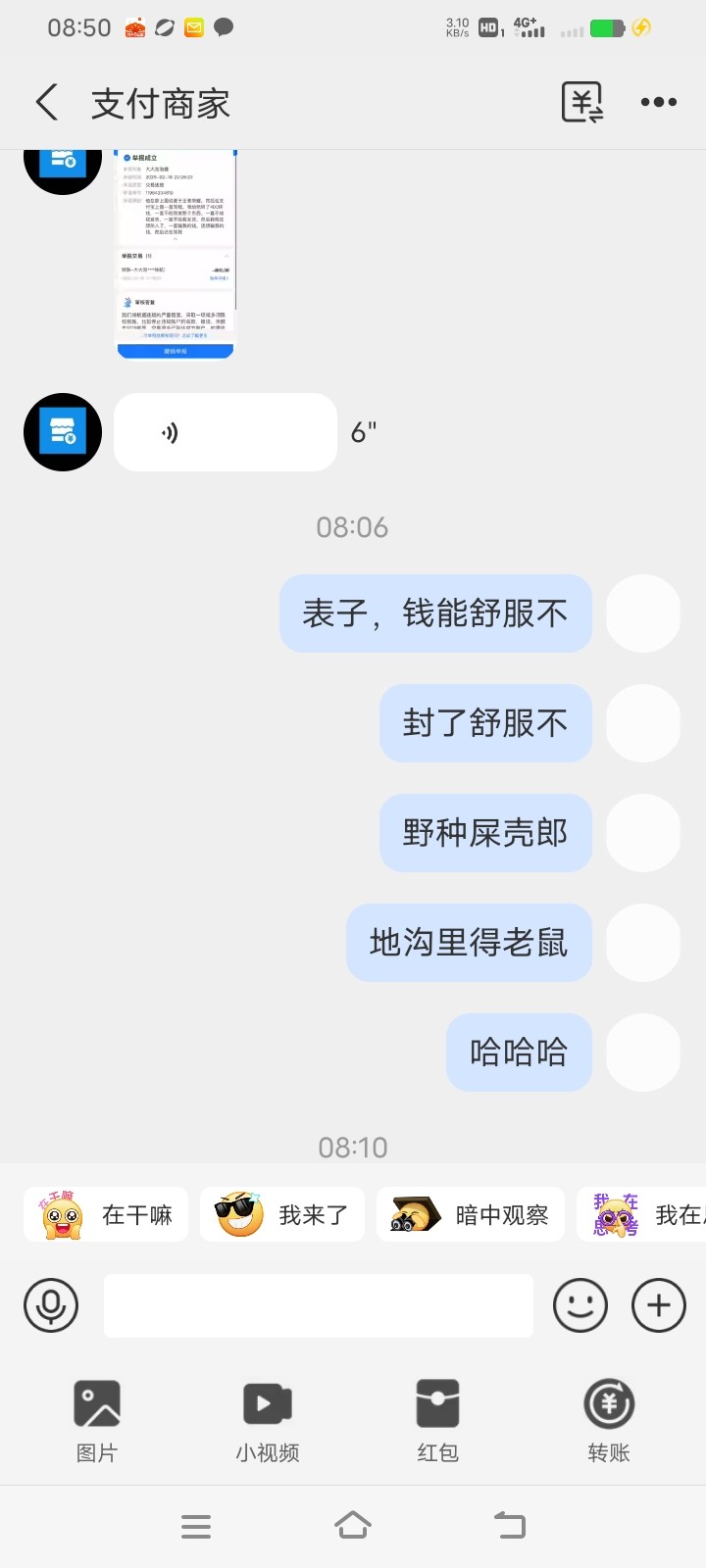Toggle the plus attachment panel
This screenshot has width=706, height=1568.
tap(659, 1305)
